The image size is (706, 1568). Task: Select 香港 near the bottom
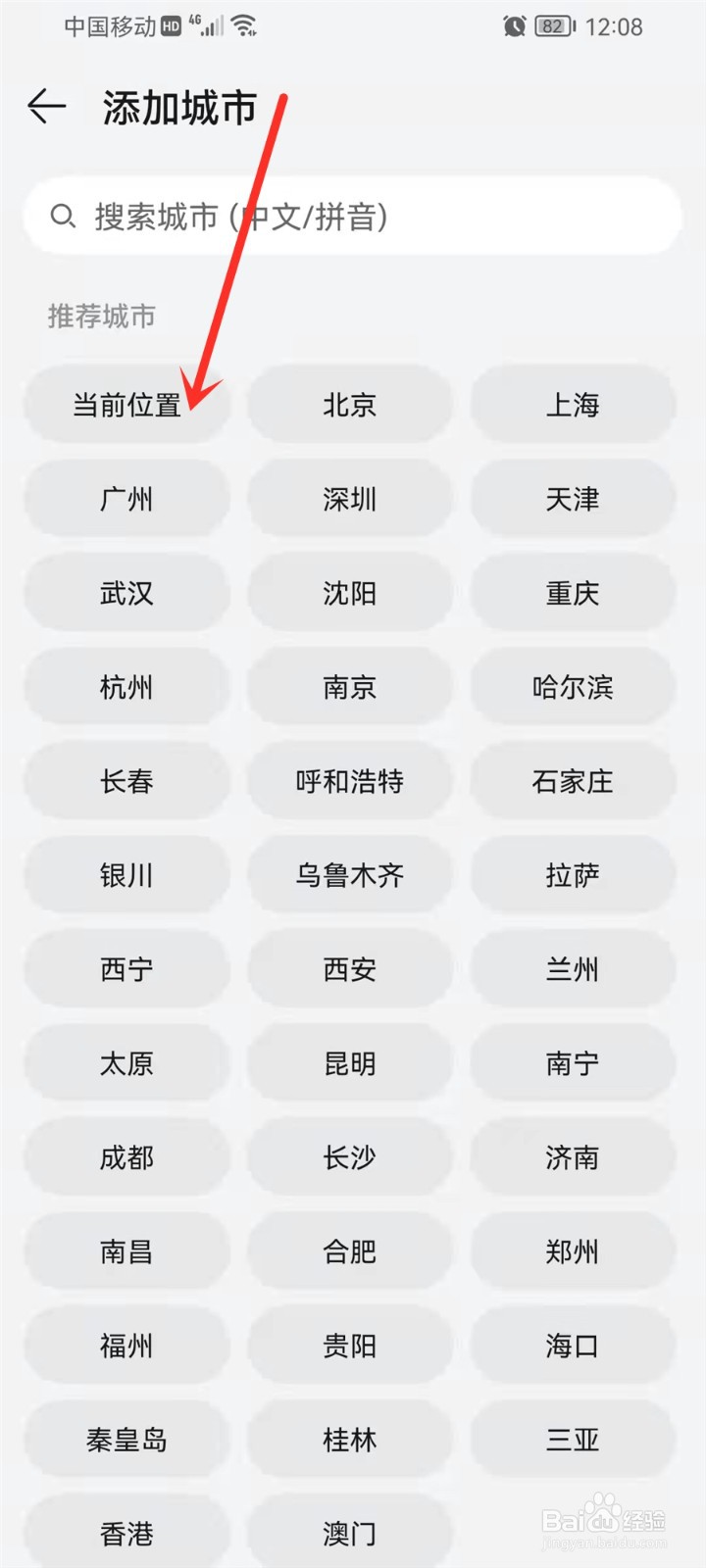tap(126, 1533)
